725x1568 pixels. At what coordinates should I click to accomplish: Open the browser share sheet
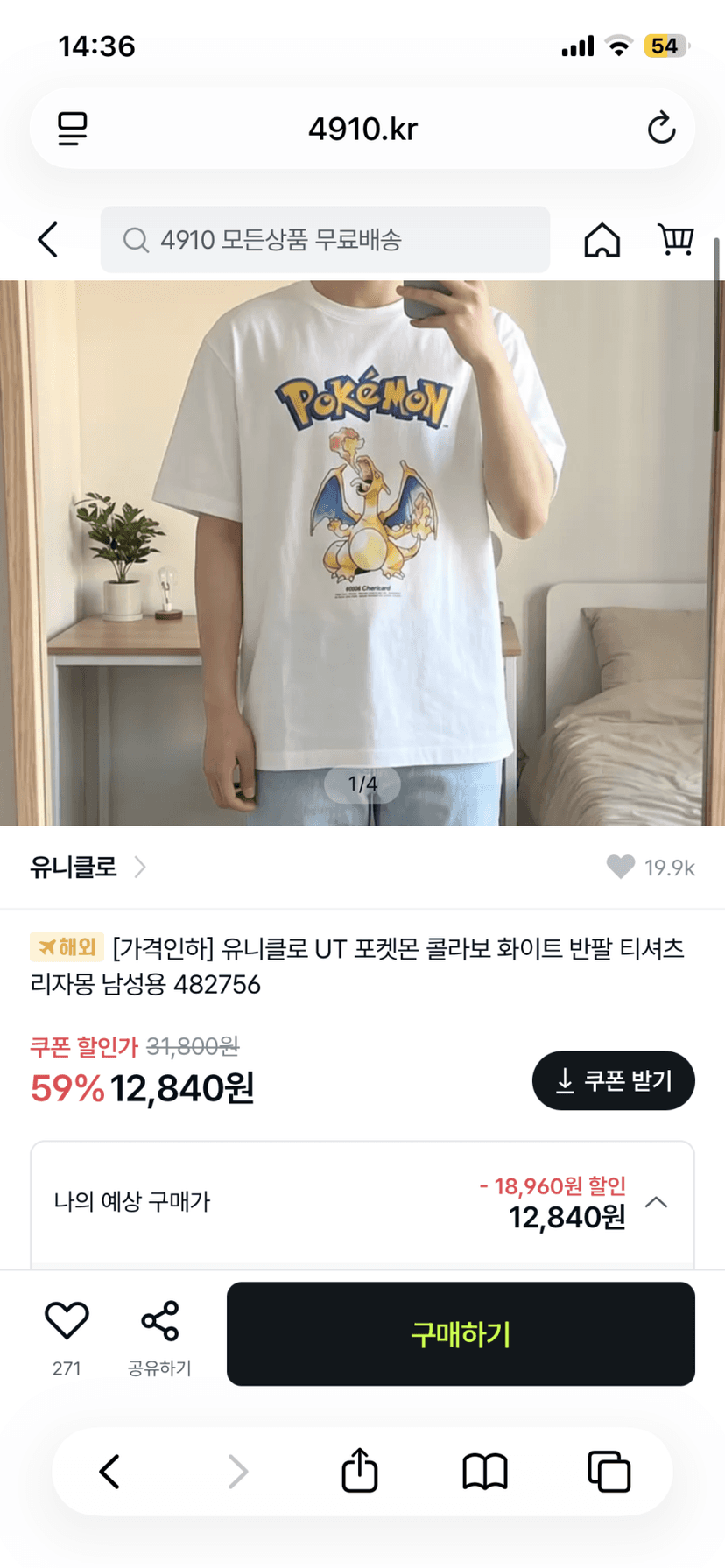coord(359,1471)
